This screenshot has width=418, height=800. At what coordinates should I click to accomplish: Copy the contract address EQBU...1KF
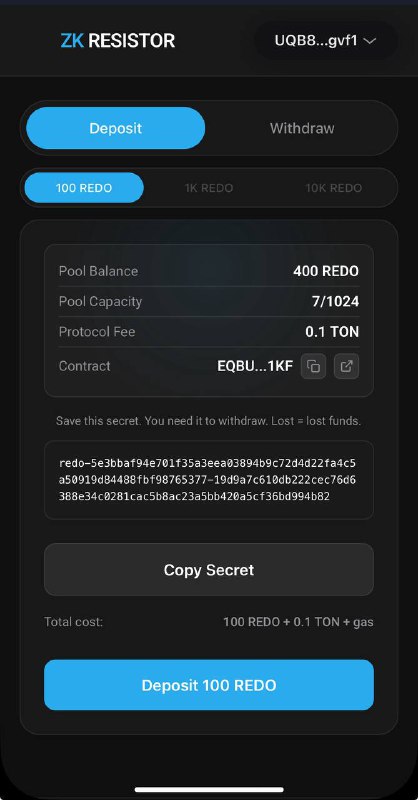pos(313,366)
